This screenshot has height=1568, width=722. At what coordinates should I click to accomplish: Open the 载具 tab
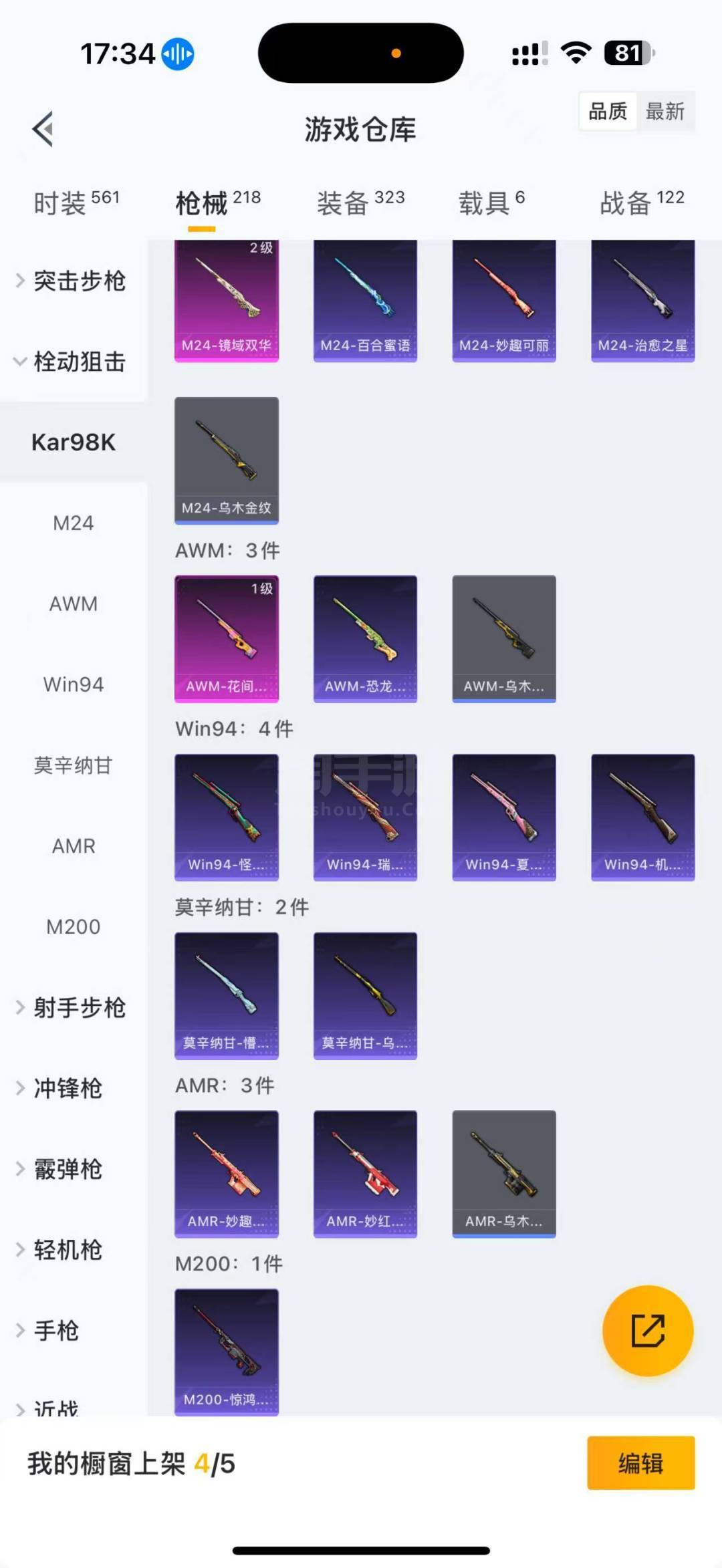coord(491,202)
